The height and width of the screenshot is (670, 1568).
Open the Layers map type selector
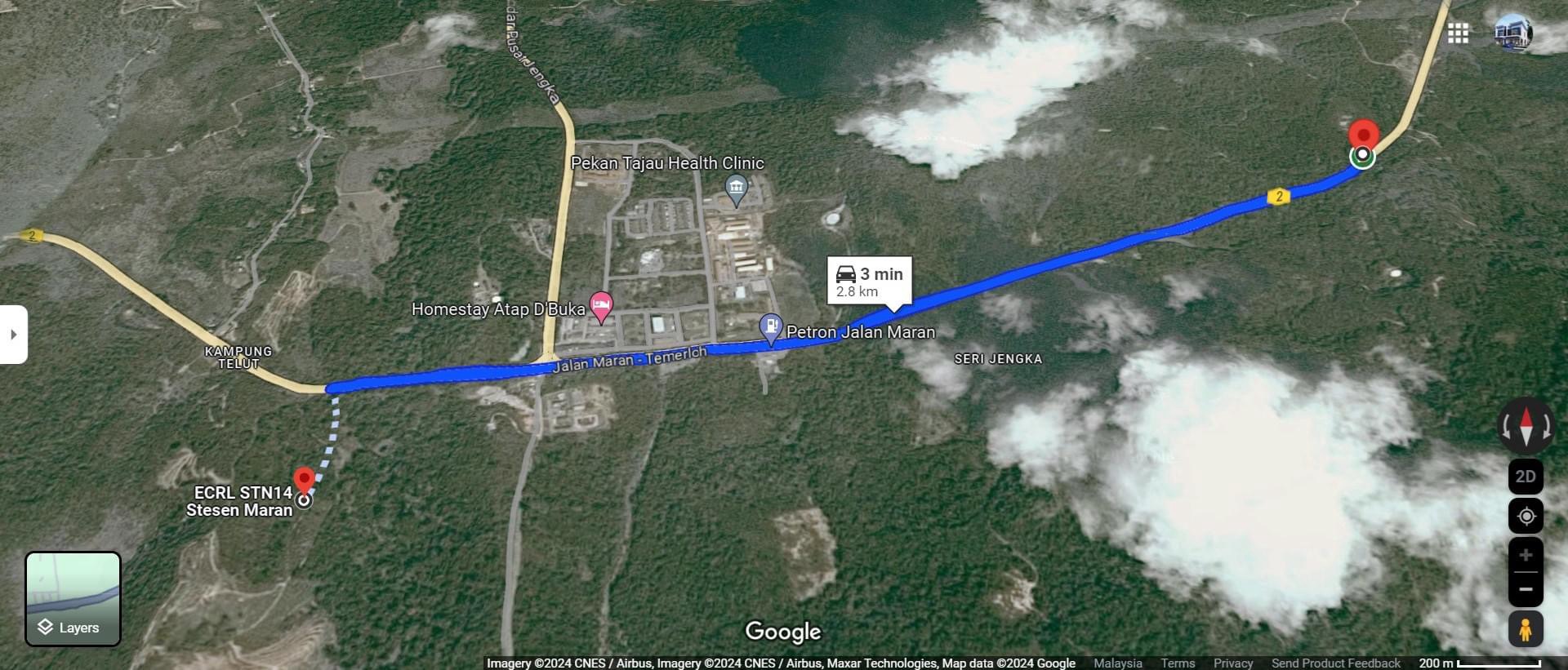[x=73, y=598]
